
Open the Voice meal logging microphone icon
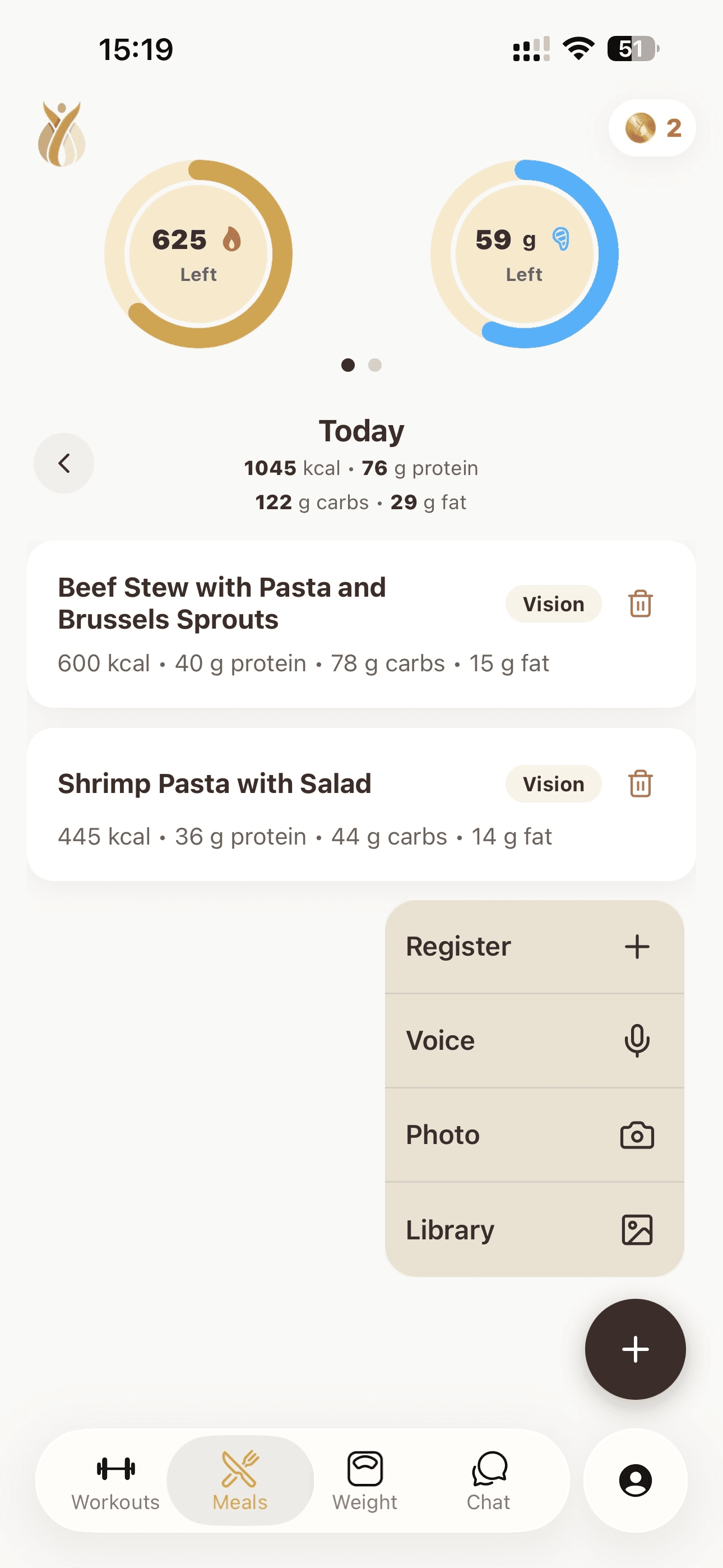click(x=637, y=1040)
